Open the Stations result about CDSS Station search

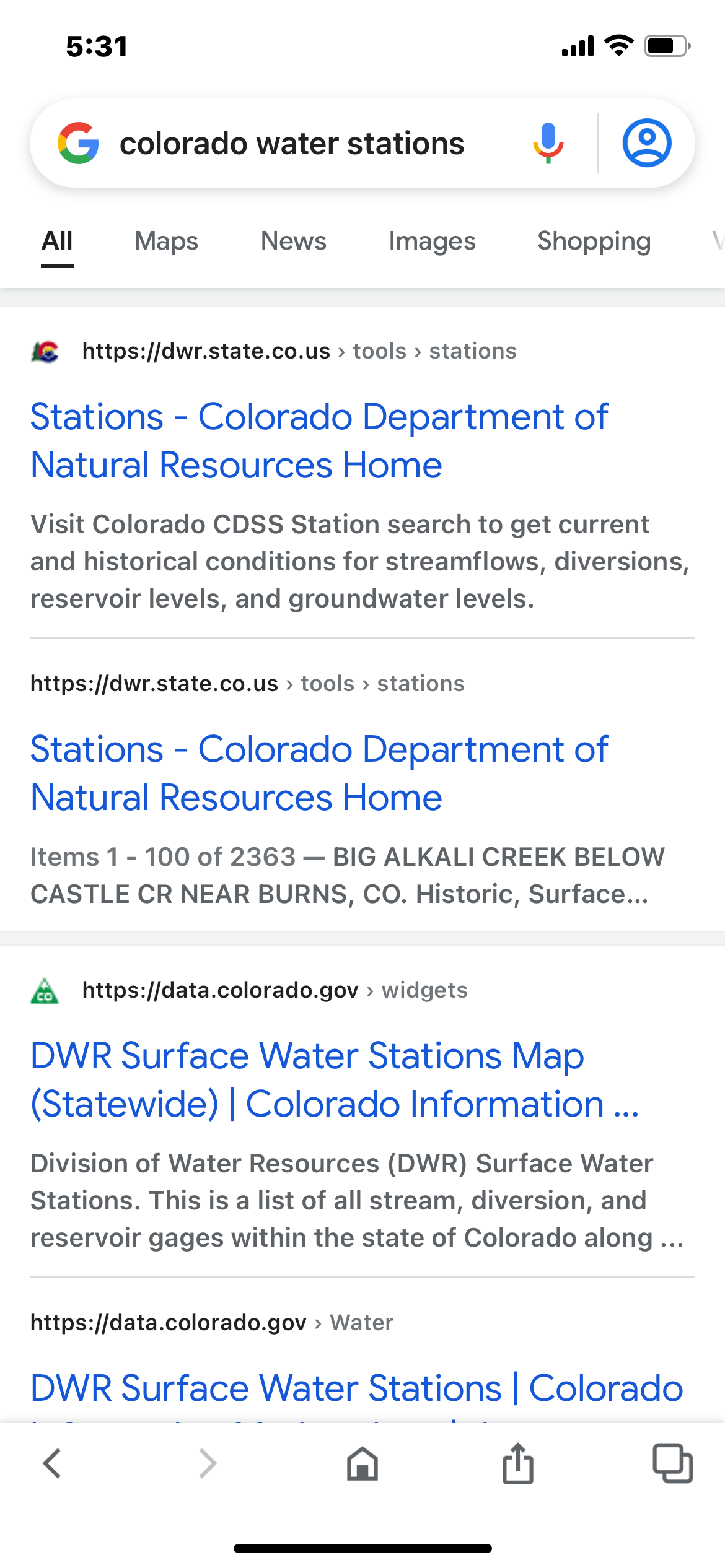click(x=319, y=440)
